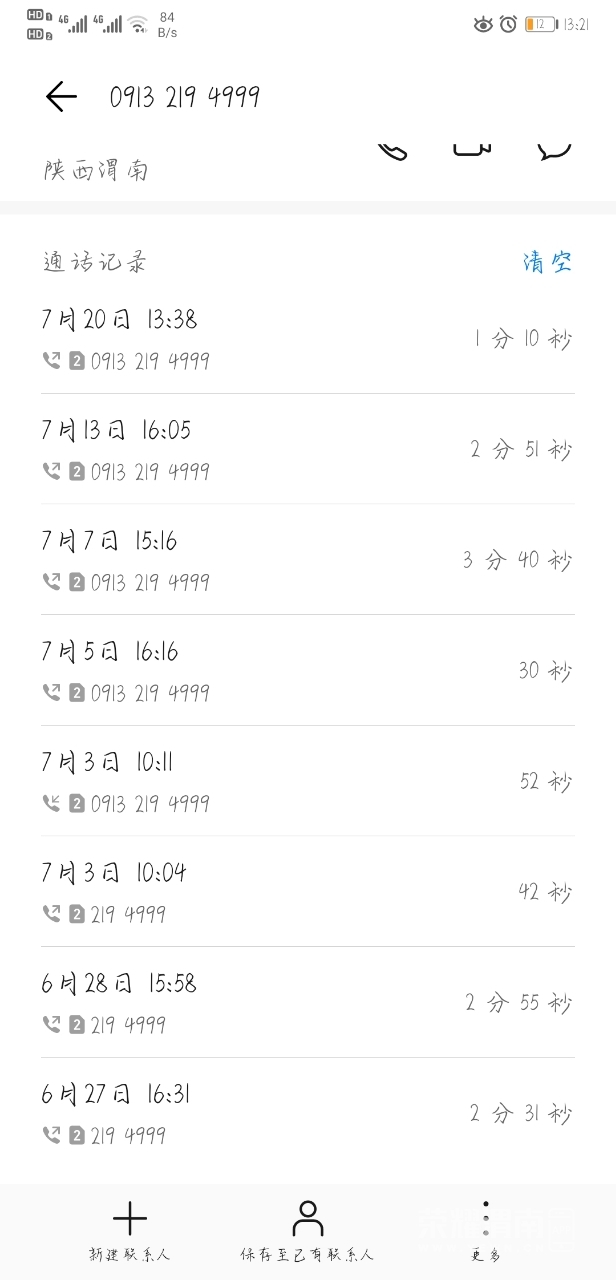Open the 7月7日 15:16 call record

coord(308,560)
